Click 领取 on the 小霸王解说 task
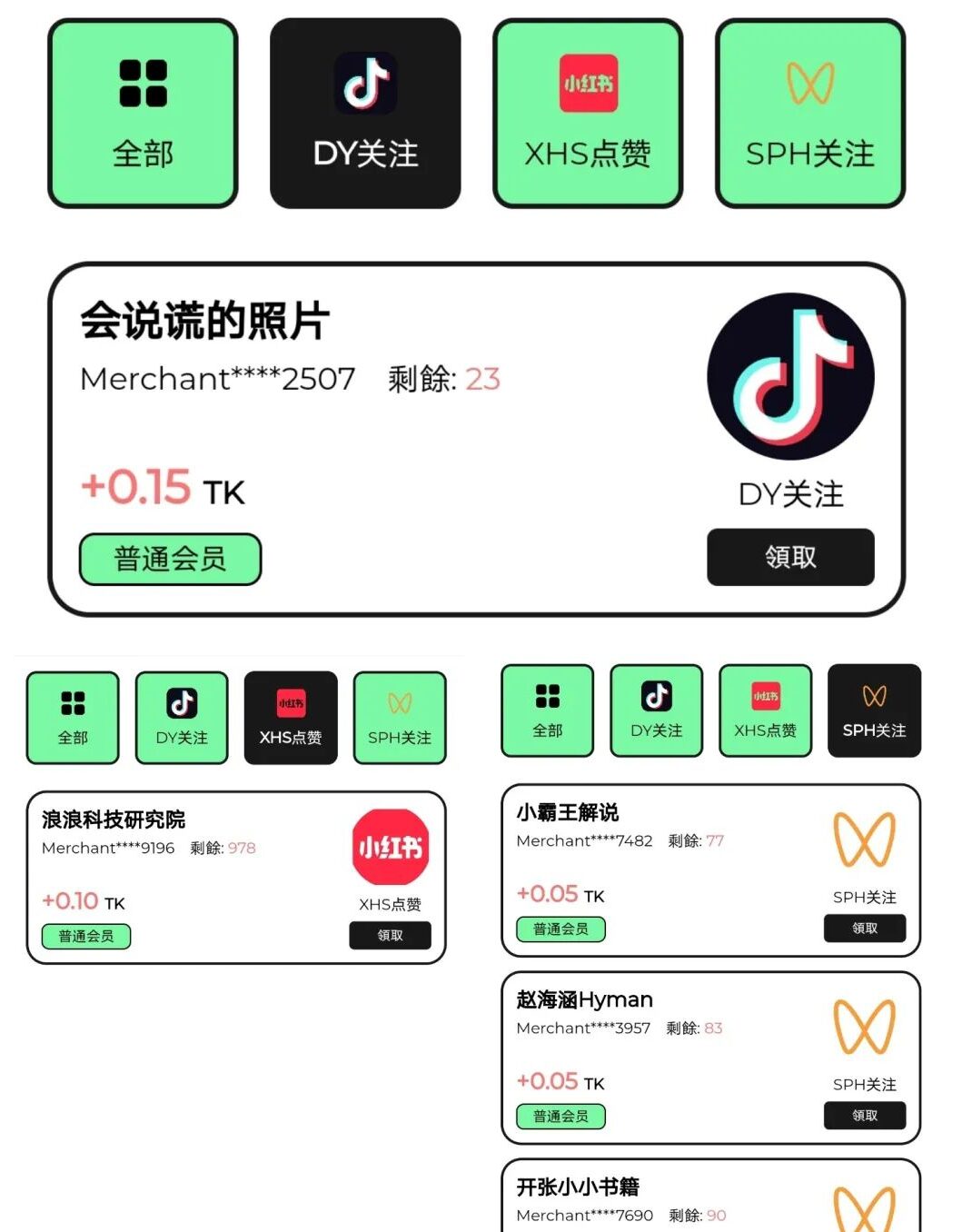The width and height of the screenshot is (972, 1232). pos(864,929)
